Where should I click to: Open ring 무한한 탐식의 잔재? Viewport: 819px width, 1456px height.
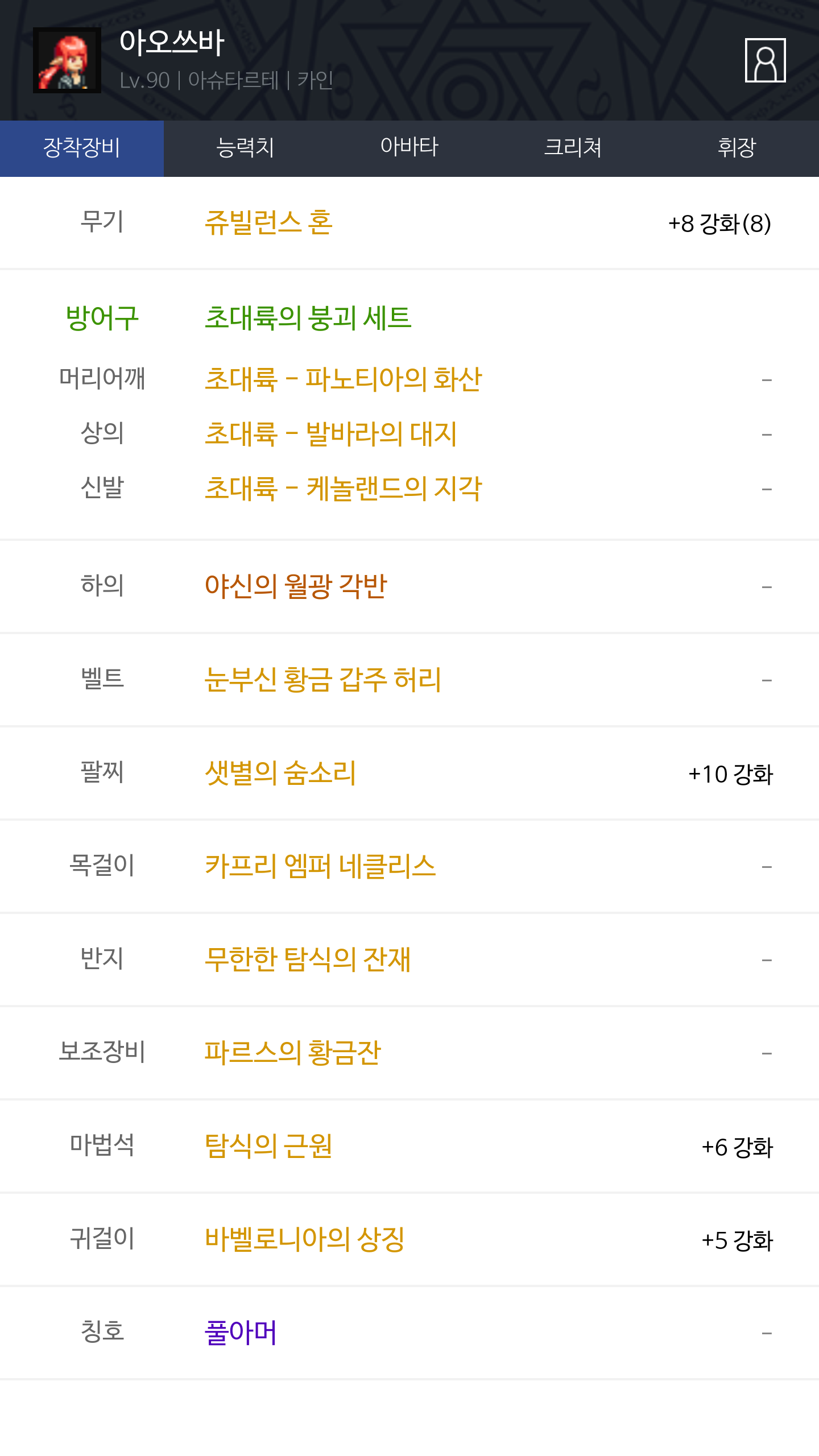[x=308, y=959]
